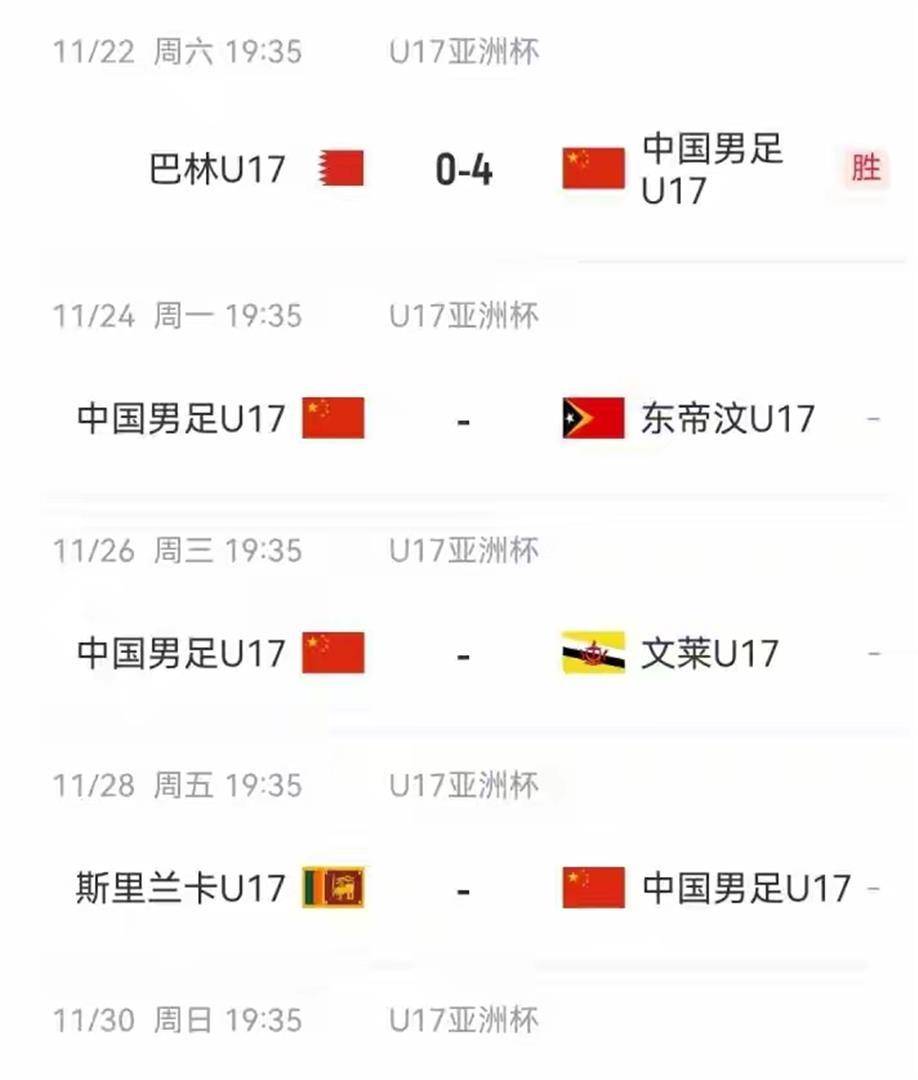View the China U17 vs Timor-Leste U17 match
The image size is (918, 1080).
463,419
